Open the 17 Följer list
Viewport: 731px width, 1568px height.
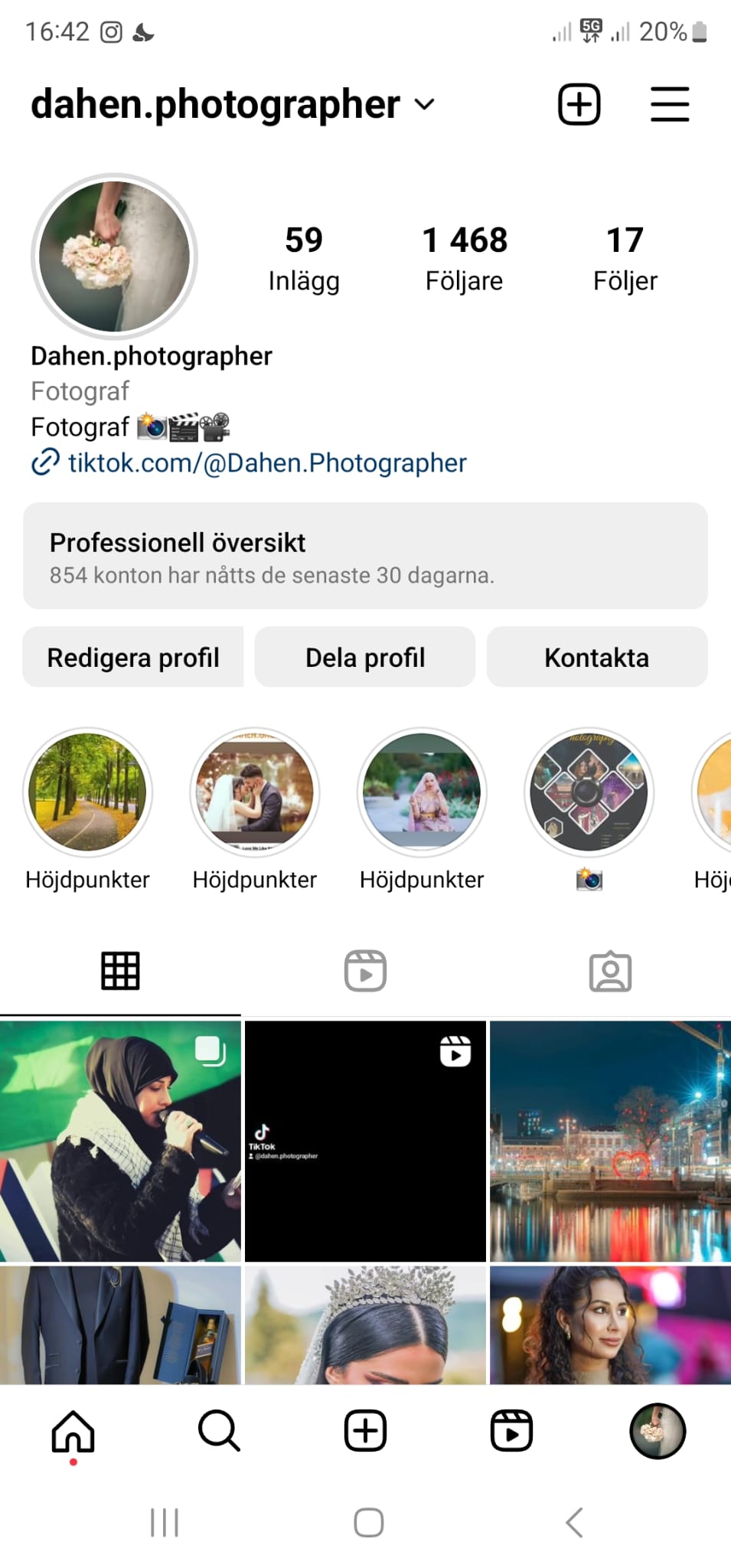[x=625, y=259]
